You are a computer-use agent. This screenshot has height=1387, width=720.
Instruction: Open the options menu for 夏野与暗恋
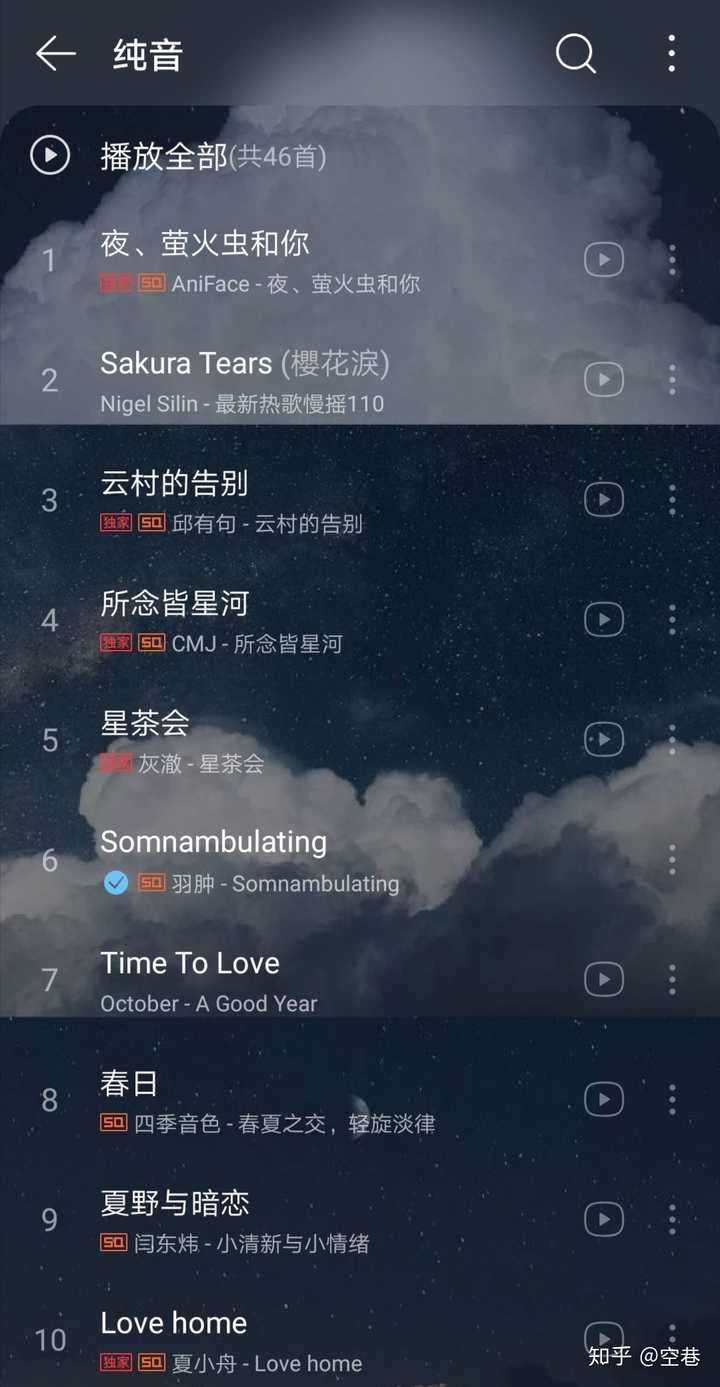(x=671, y=1219)
